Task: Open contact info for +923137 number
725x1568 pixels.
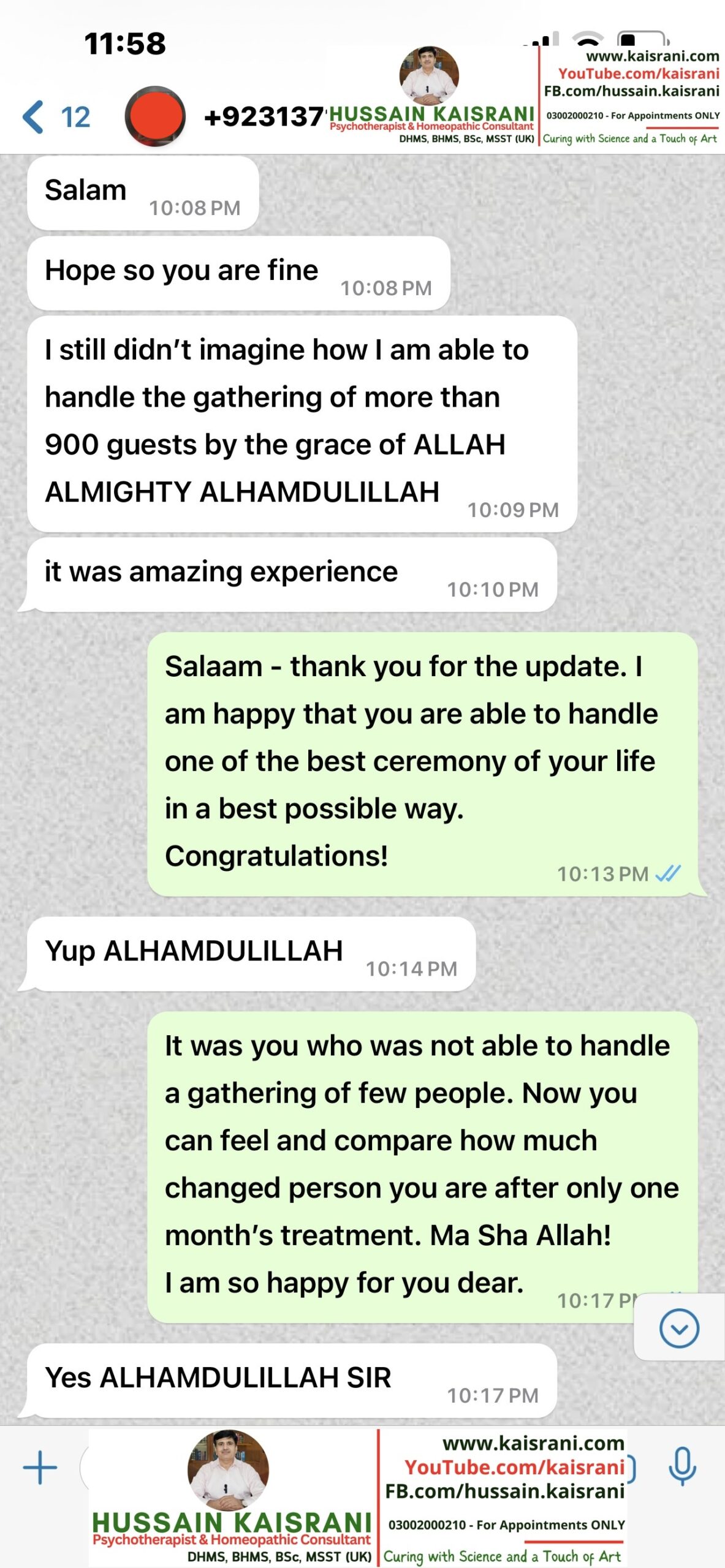Action: 264,116
